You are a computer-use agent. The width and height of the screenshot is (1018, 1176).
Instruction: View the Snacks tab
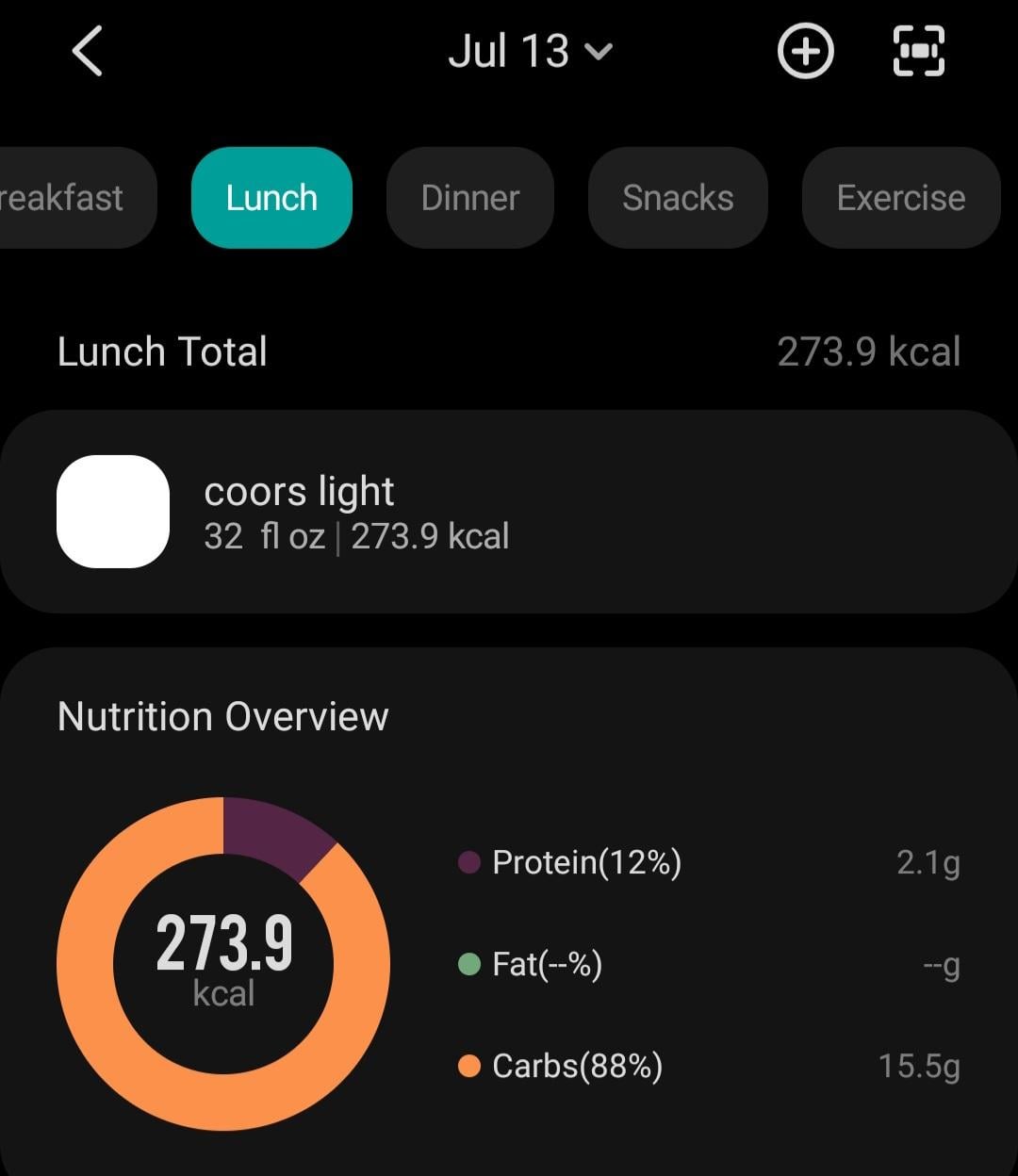click(x=678, y=198)
